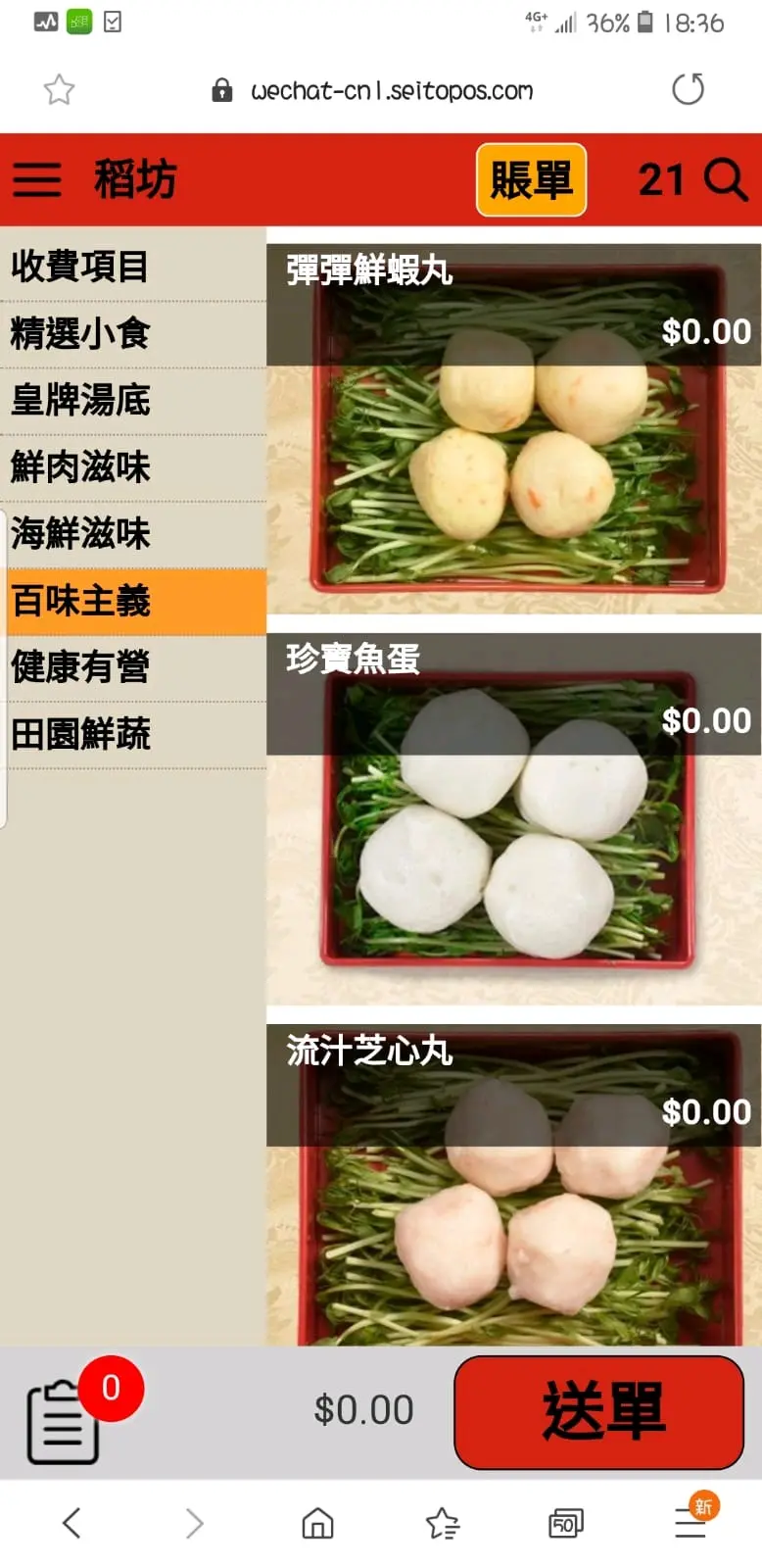Open the browser tabs view

coord(565,1524)
